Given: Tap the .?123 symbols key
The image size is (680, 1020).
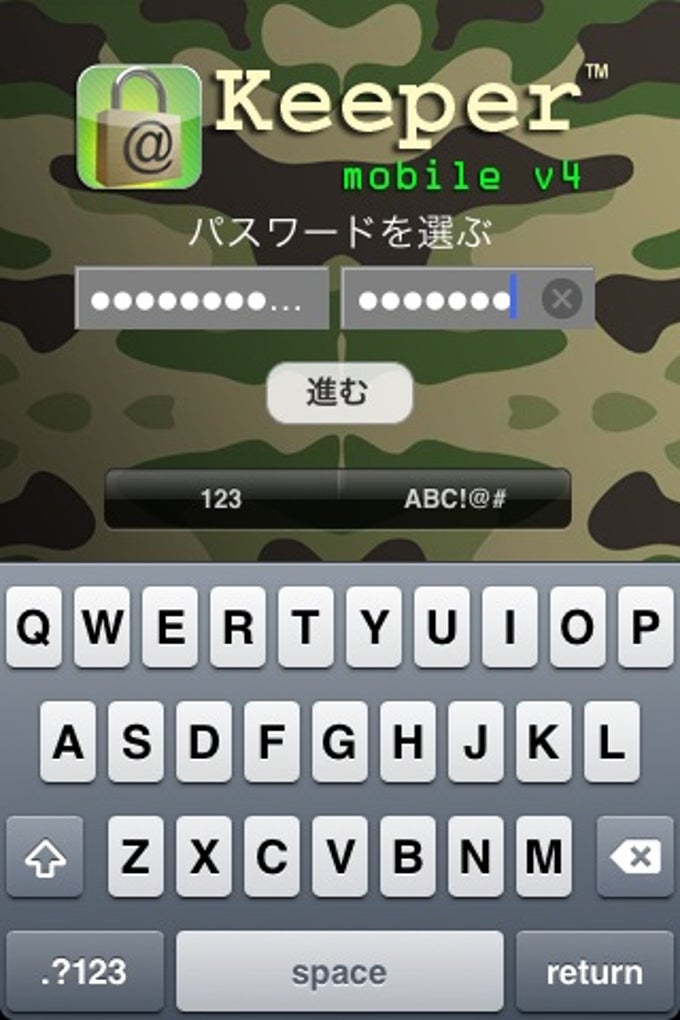Looking at the screenshot, I should pyautogui.click(x=85, y=971).
